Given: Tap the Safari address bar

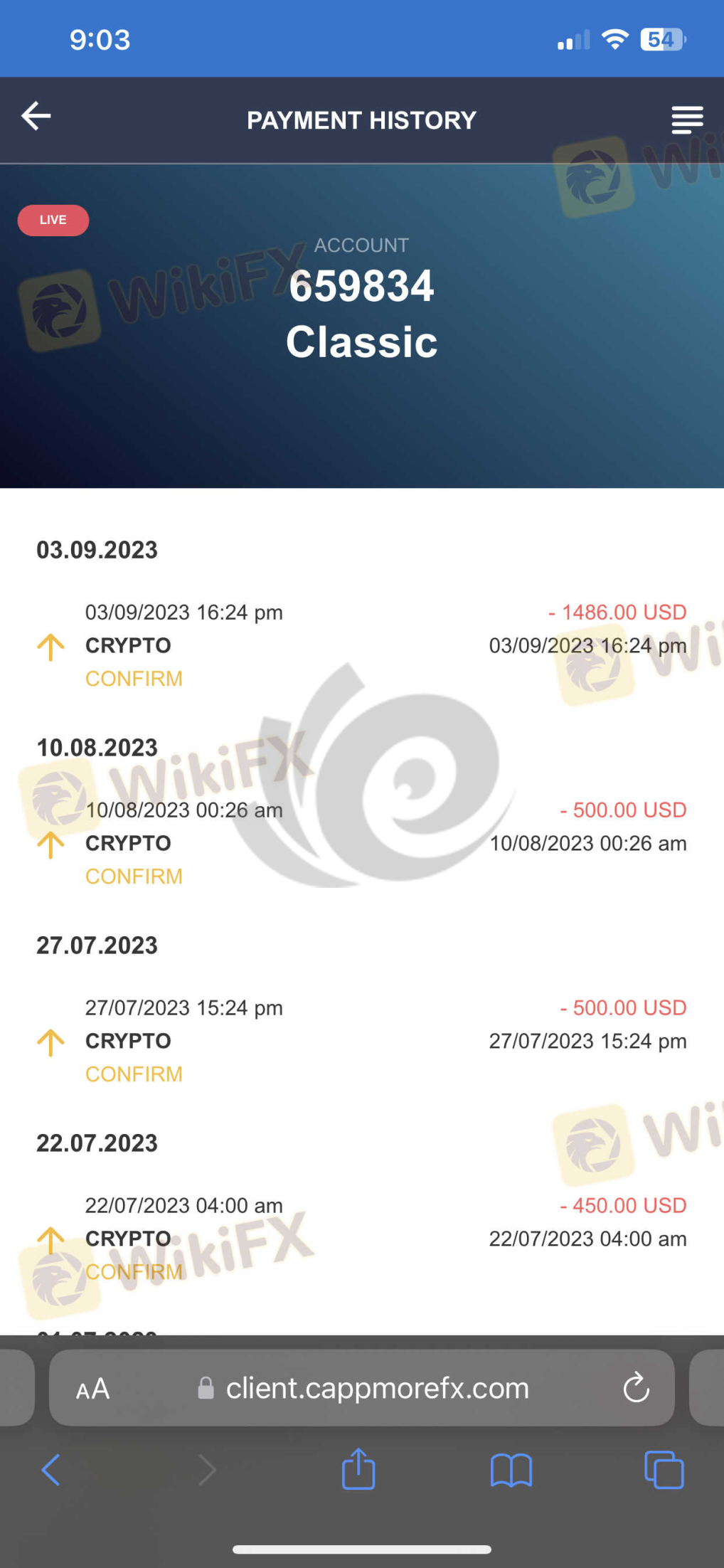Looking at the screenshot, I should point(377,1388).
